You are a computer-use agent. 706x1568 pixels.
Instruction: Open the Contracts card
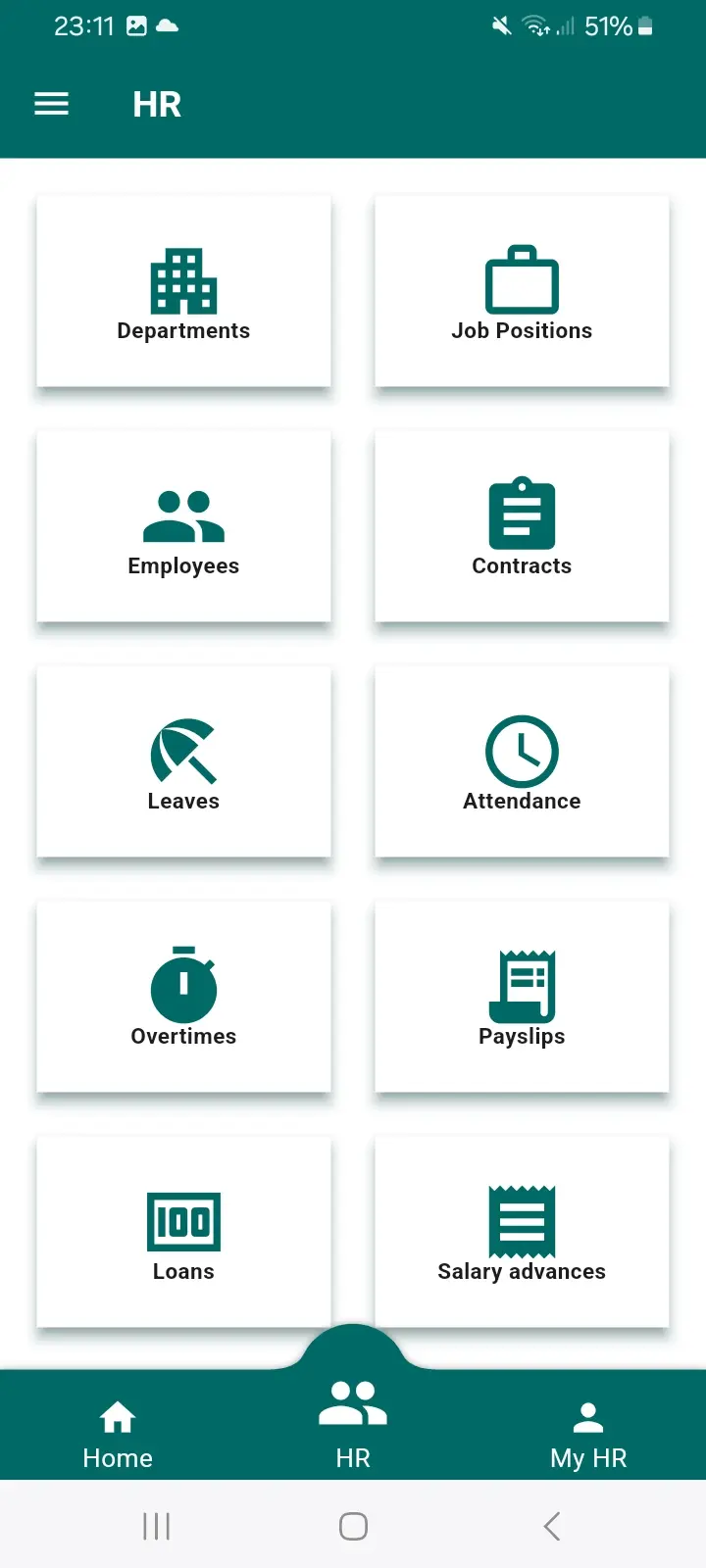point(522,527)
